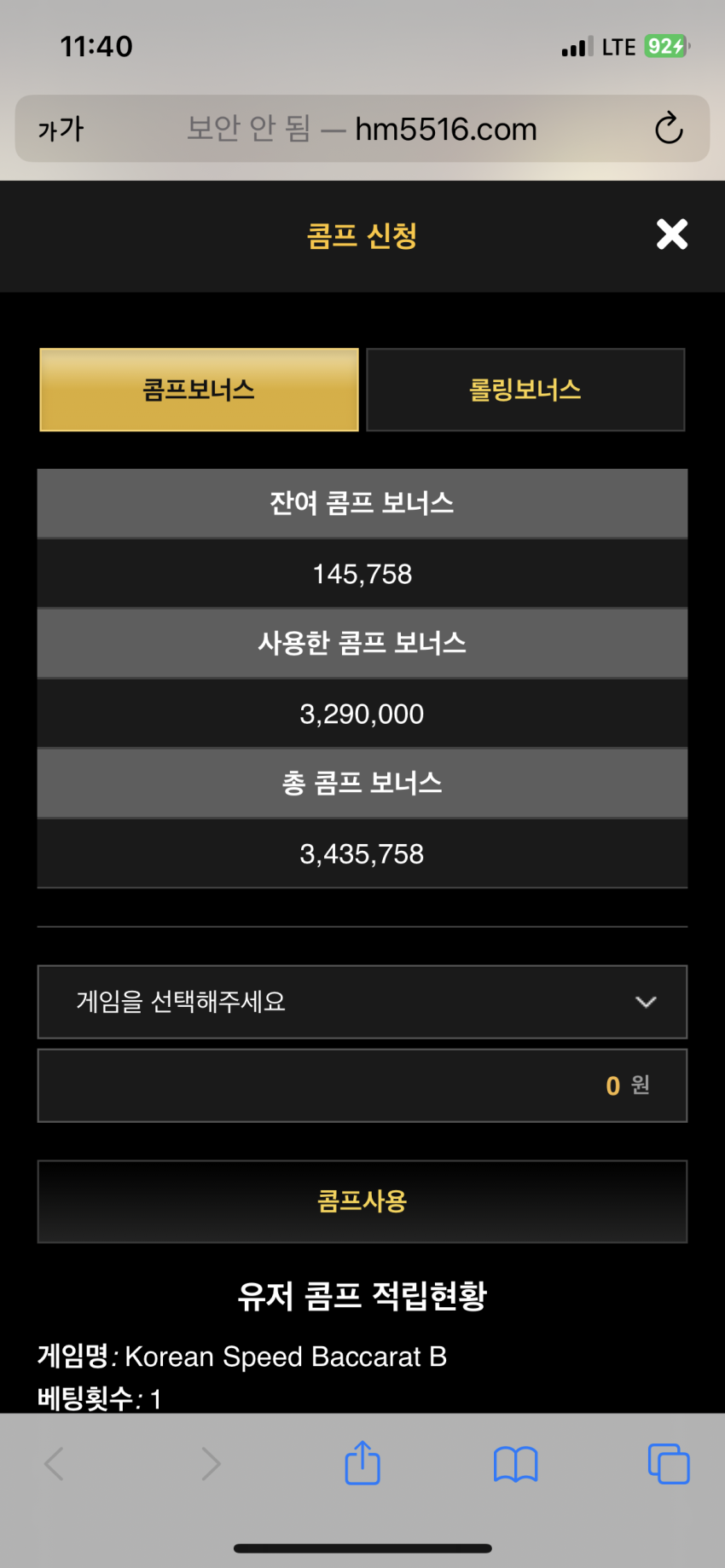
Task: Show open Safari tabs
Action: [669, 1463]
